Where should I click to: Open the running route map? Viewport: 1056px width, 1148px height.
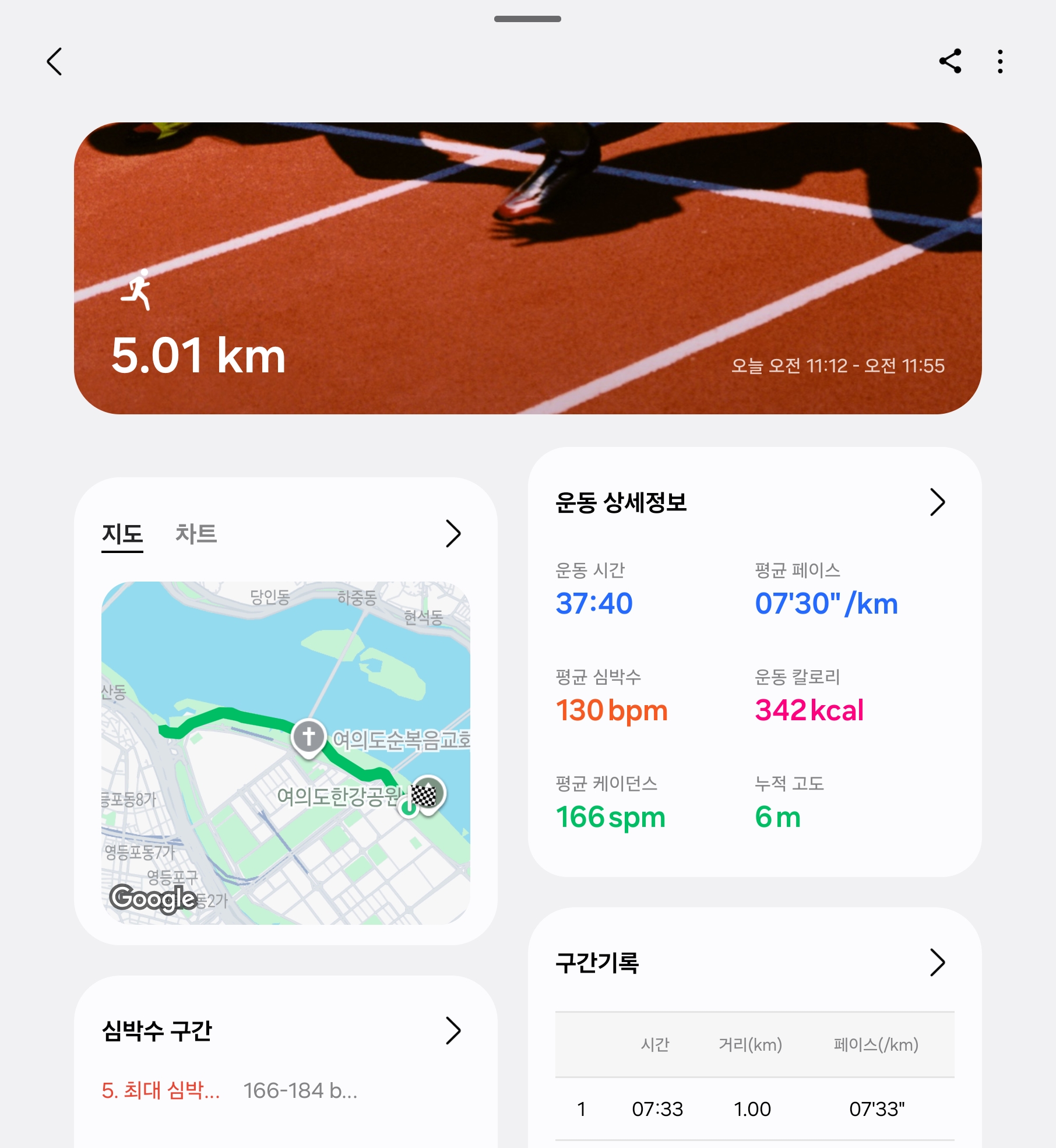pos(286,752)
